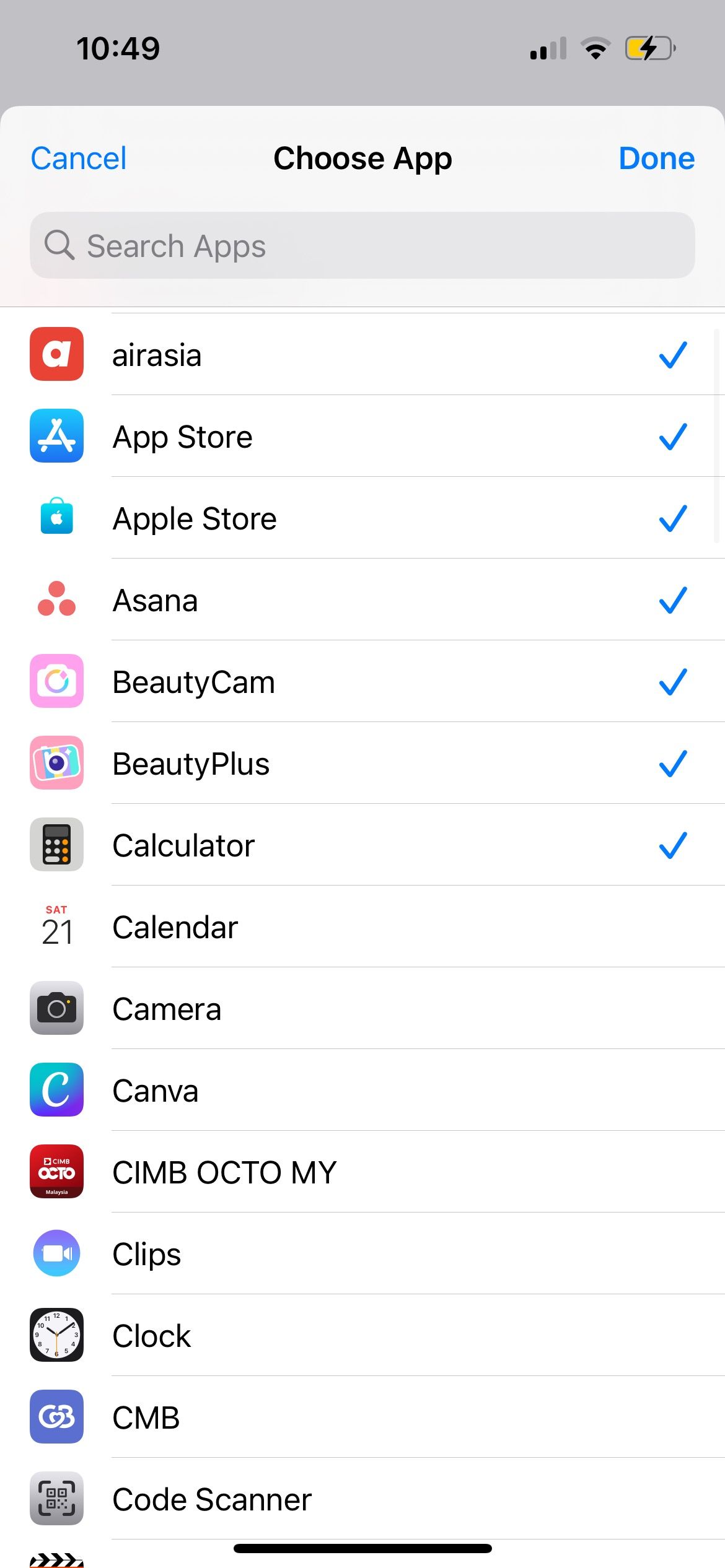Cancel choosing apps
The width and height of the screenshot is (725, 1568).
79,159
